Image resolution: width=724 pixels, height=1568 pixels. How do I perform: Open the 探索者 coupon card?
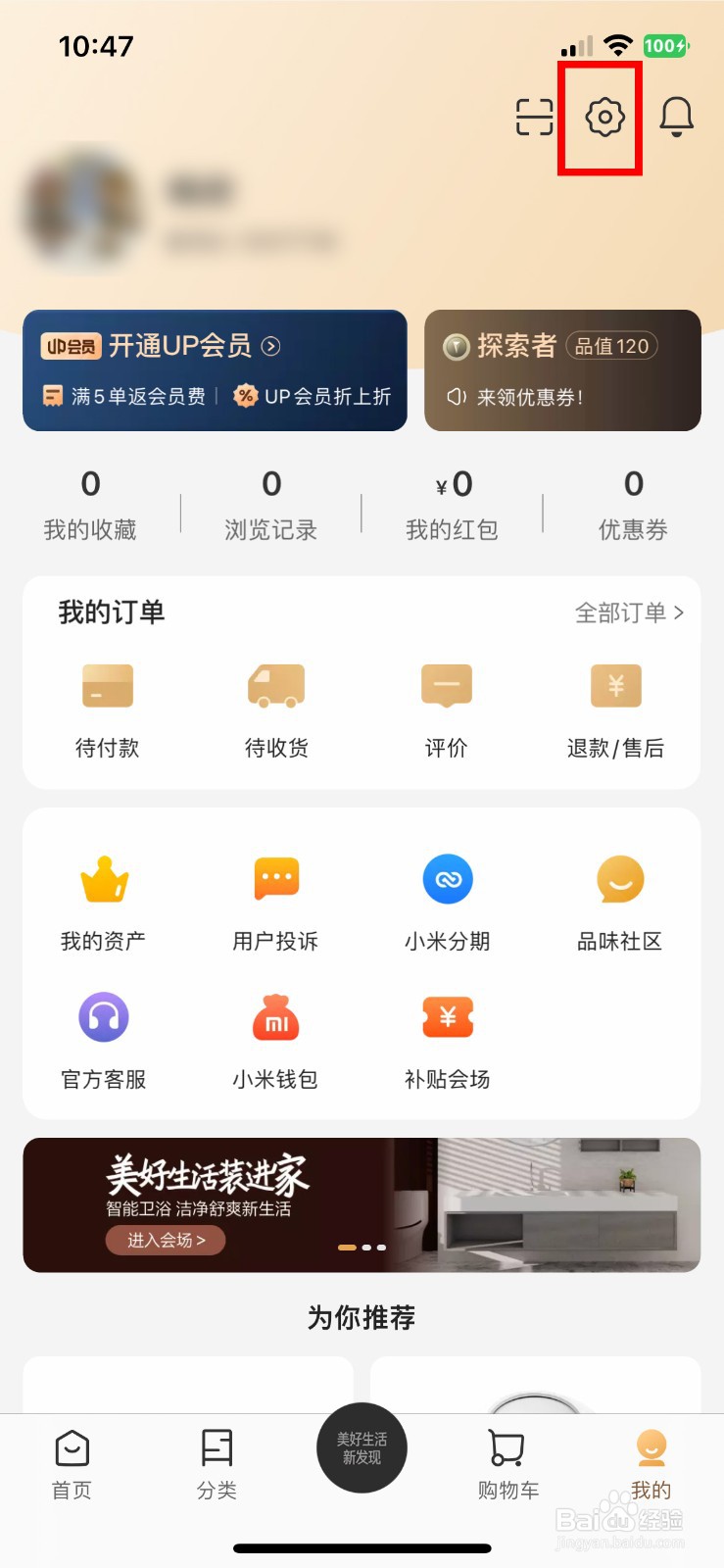coord(562,370)
